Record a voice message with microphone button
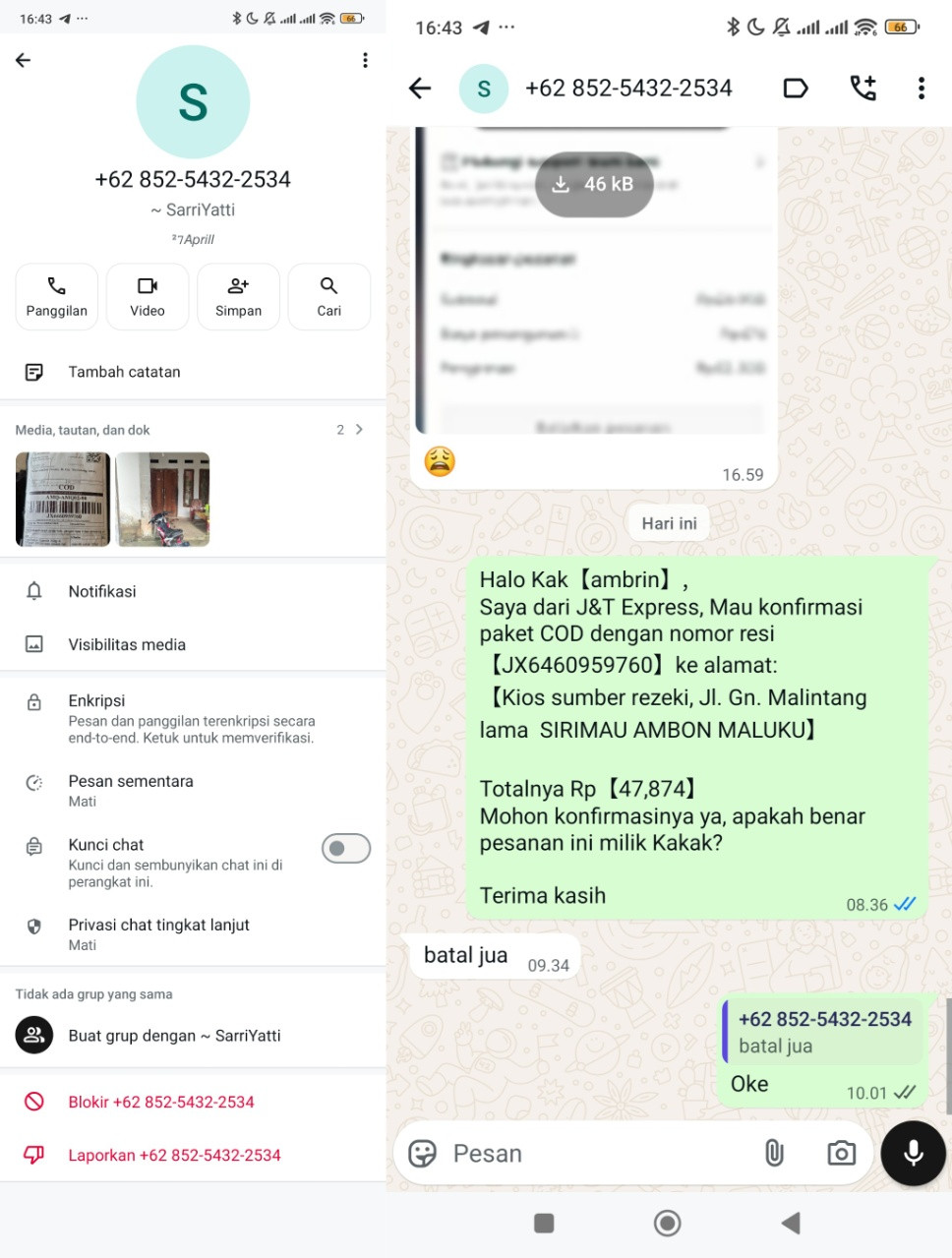The height and width of the screenshot is (1258, 952). coord(914,1153)
